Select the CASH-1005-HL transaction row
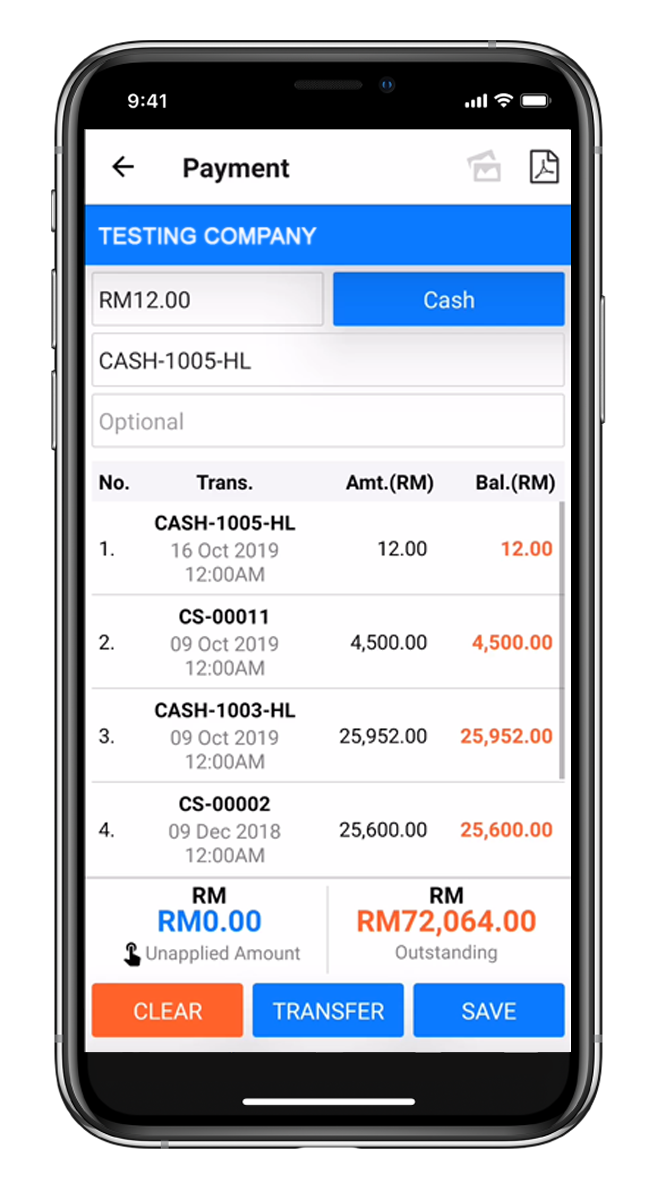This screenshot has width=650, height=1187. click(x=326, y=549)
